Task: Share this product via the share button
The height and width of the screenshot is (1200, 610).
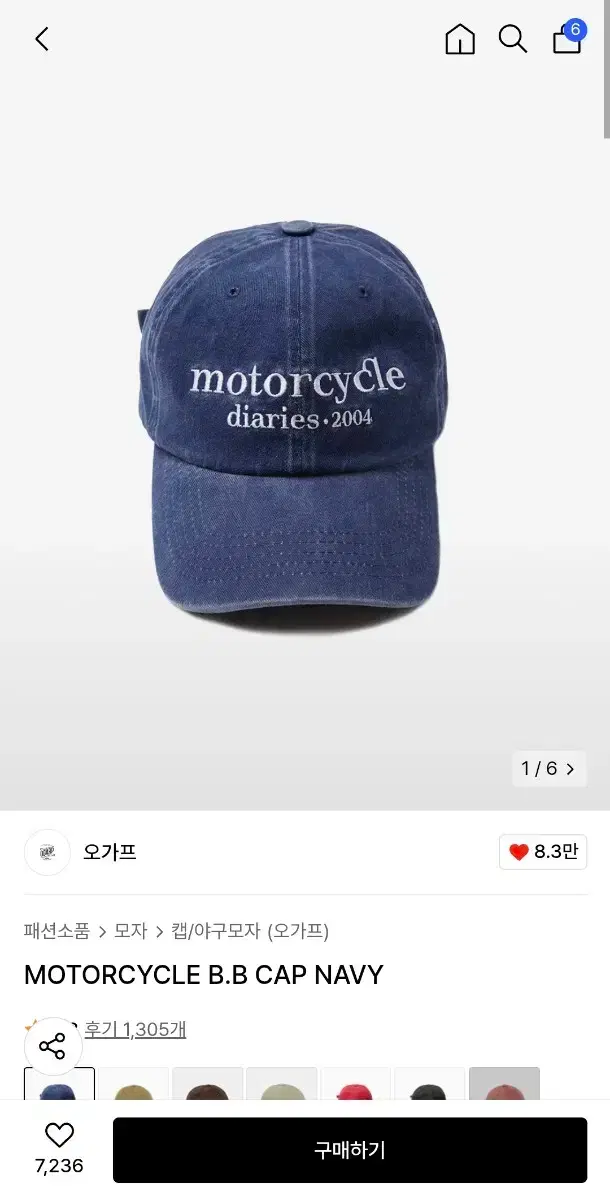Action: (x=52, y=1047)
